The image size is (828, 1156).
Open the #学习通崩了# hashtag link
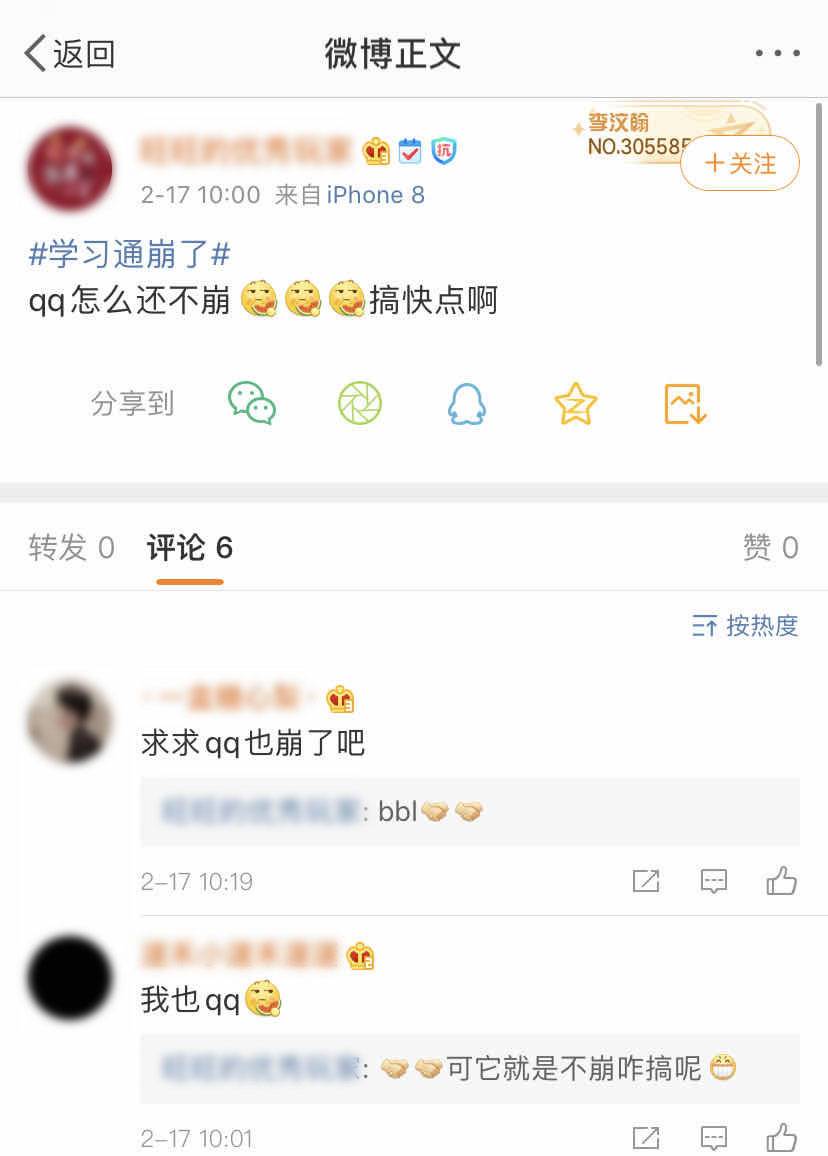126,255
